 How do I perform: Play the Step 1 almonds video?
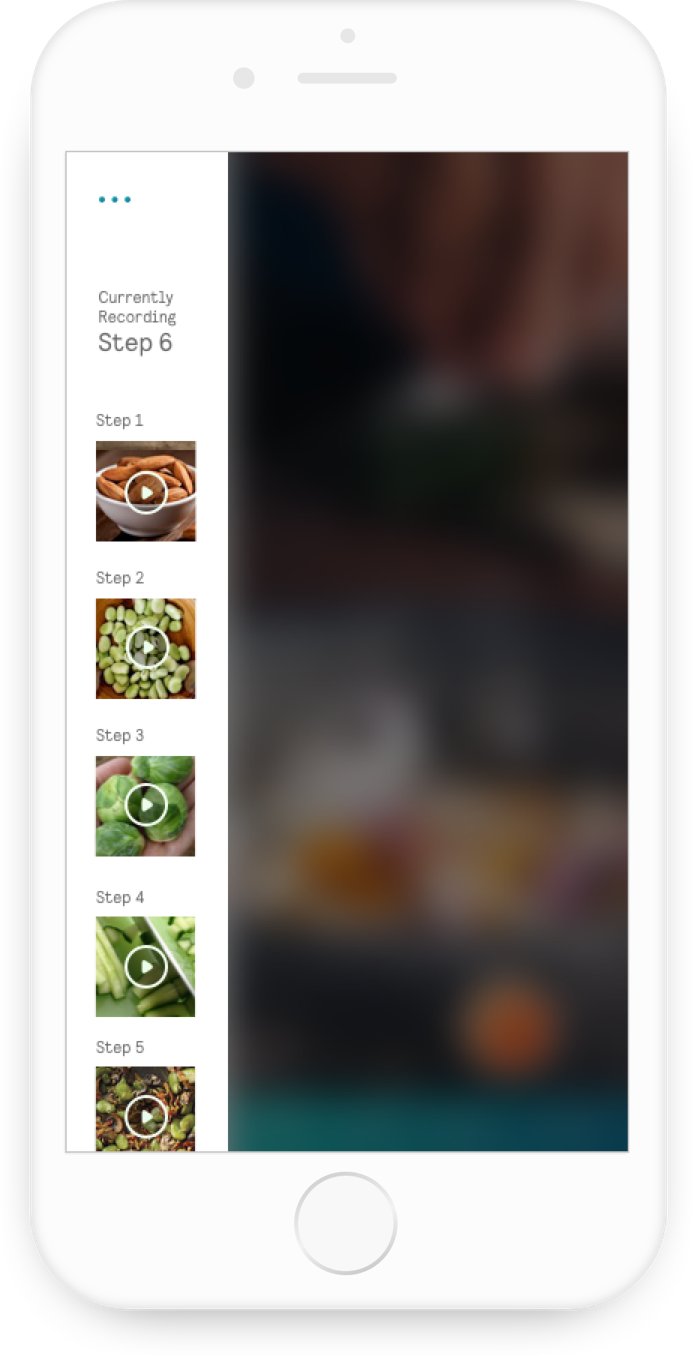146,492
